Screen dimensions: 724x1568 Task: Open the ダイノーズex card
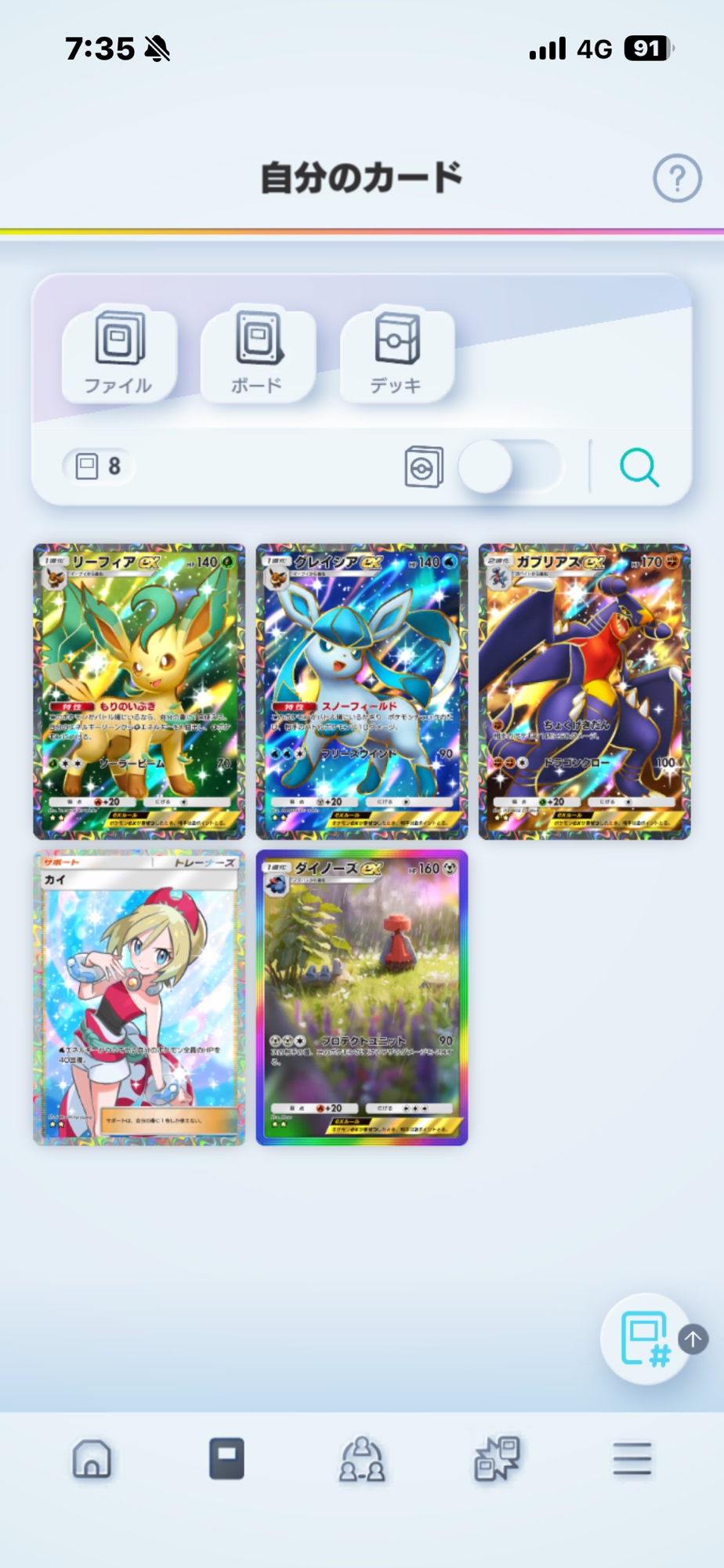tap(362, 997)
